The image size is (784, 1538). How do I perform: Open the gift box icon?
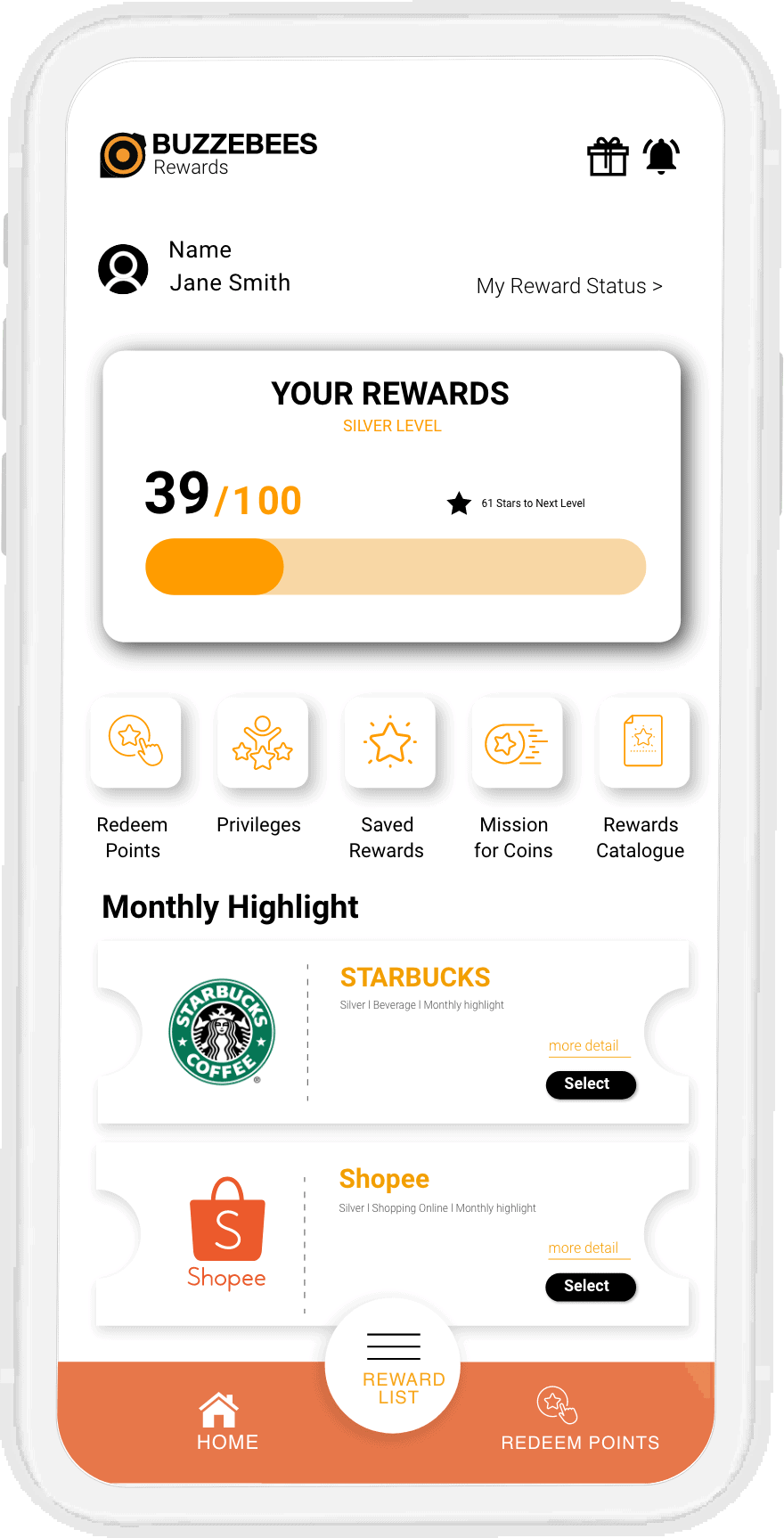(608, 157)
